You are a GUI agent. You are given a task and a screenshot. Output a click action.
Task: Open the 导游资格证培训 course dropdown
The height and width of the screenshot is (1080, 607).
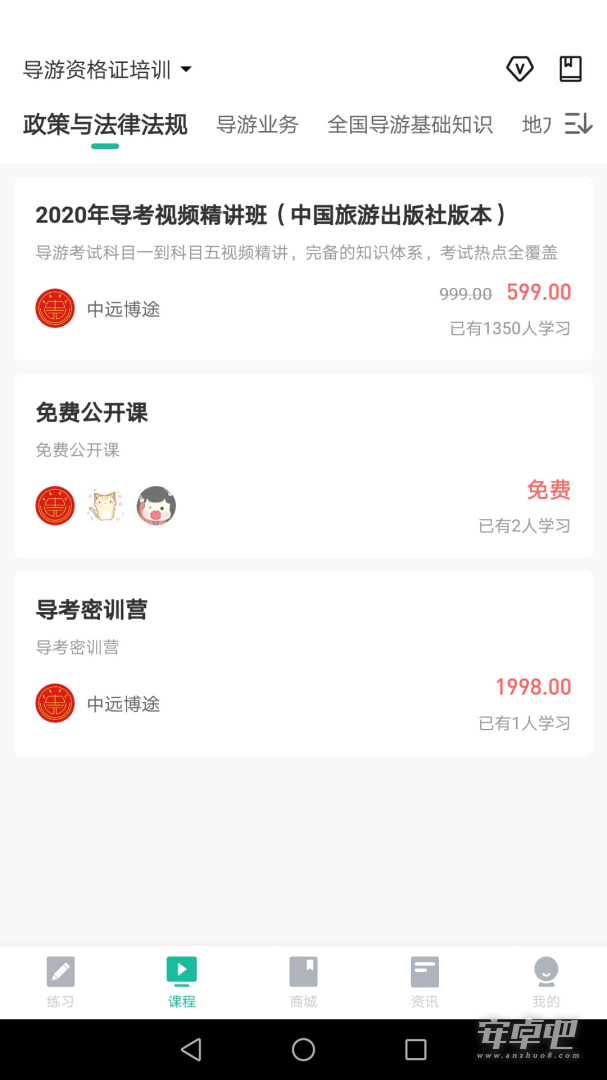coord(107,70)
